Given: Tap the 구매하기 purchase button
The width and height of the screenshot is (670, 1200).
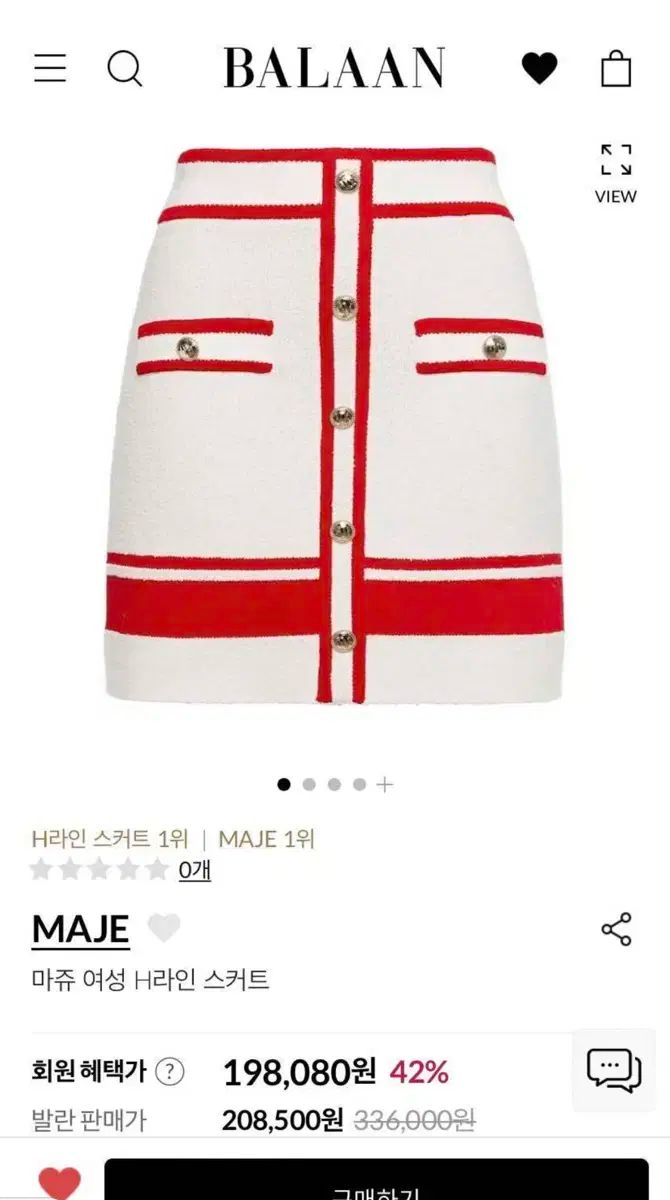Looking at the screenshot, I should (x=376, y=1185).
